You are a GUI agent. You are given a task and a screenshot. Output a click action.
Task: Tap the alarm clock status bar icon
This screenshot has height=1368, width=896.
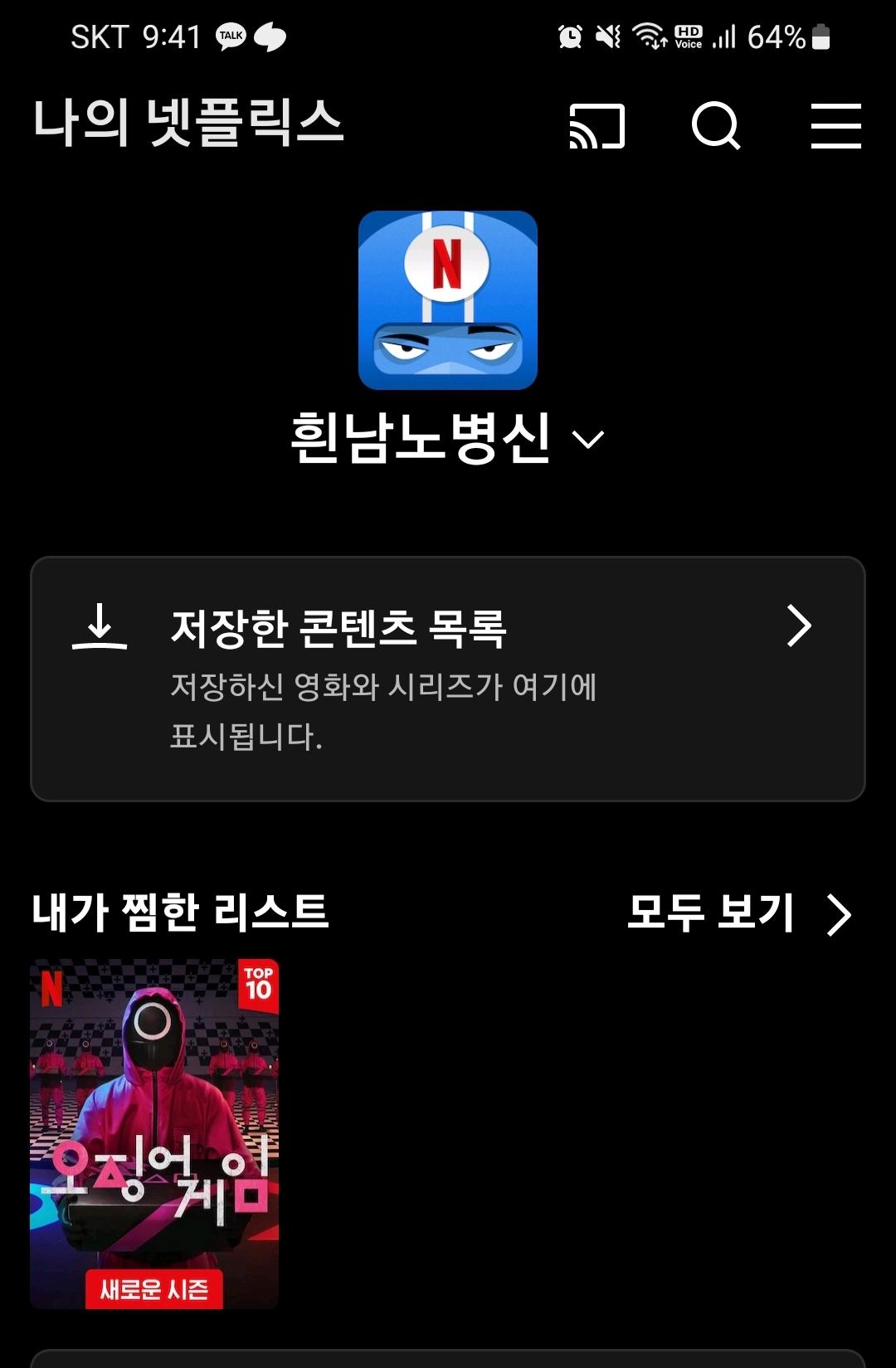click(x=569, y=37)
